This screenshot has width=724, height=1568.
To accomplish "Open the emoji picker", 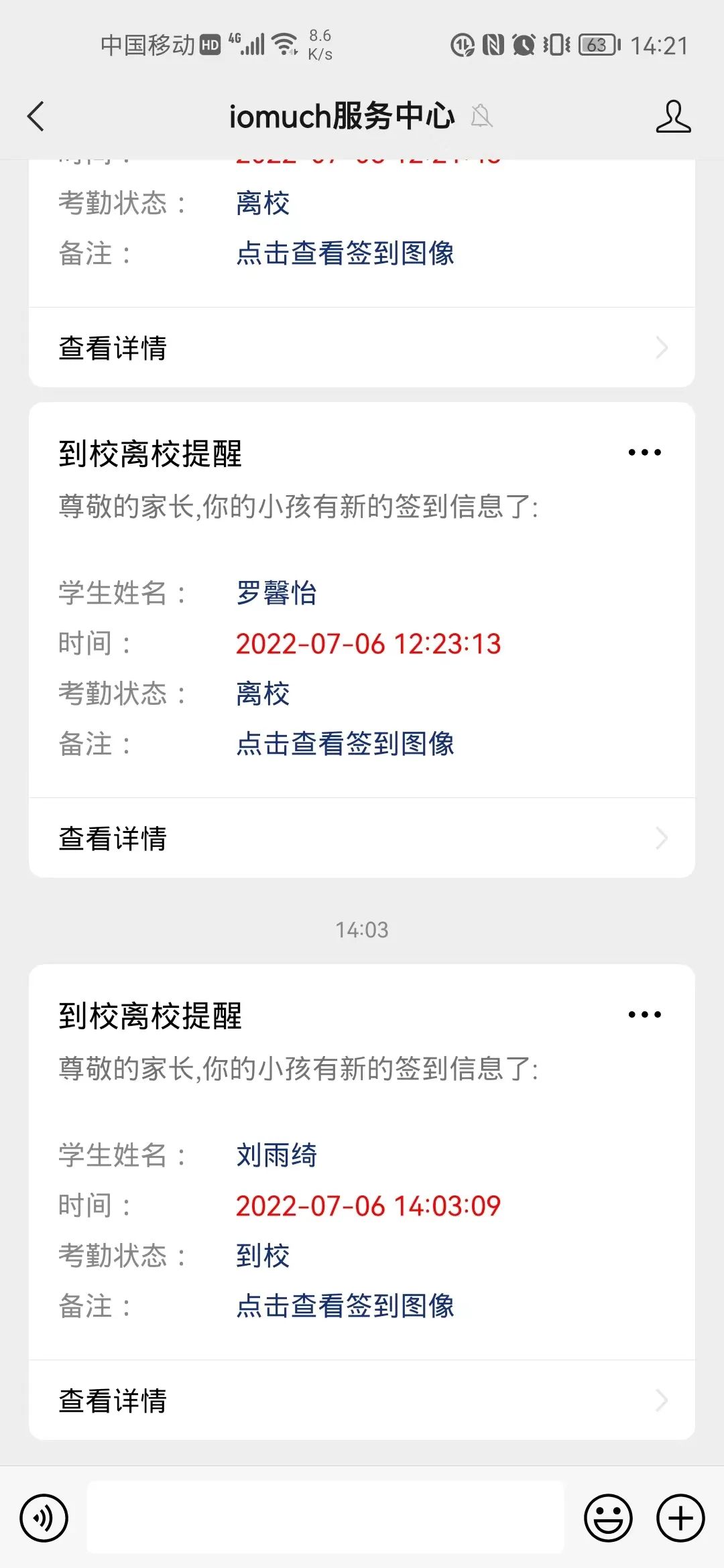I will [608, 1518].
